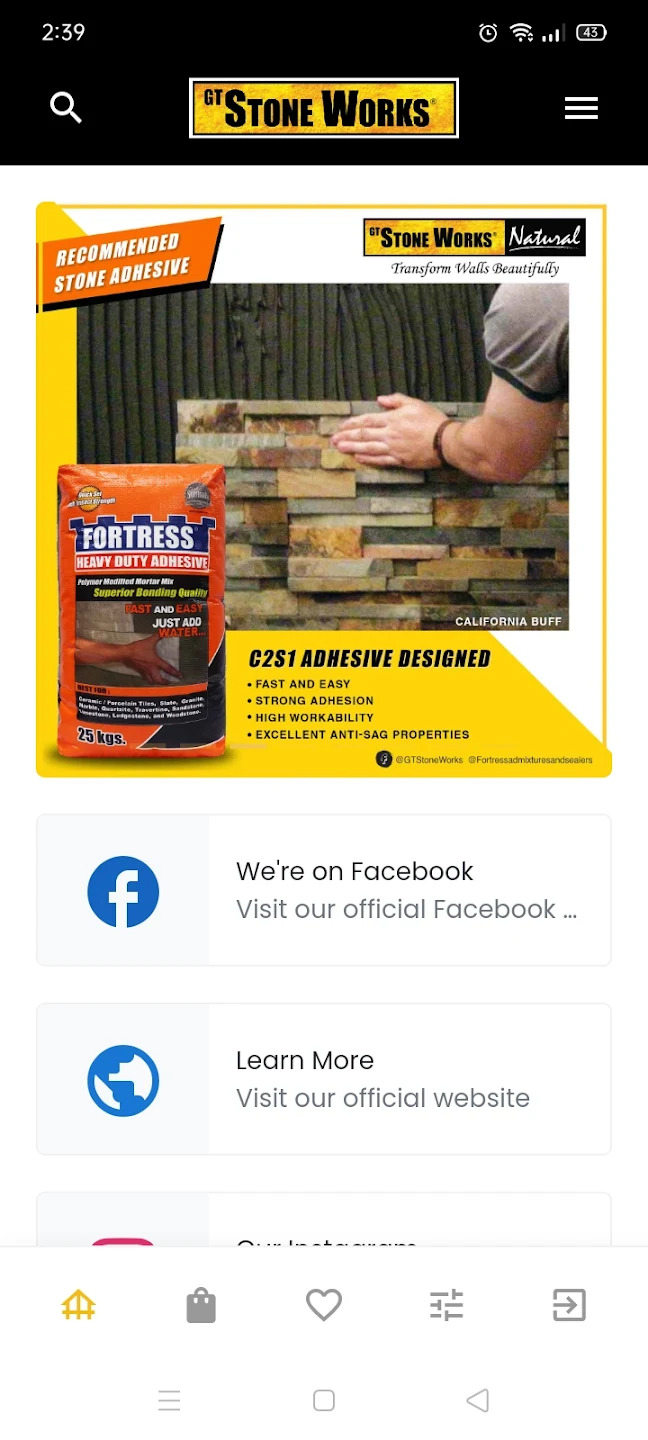
Task: Switch to the shopping bag tab
Action: click(x=201, y=1305)
